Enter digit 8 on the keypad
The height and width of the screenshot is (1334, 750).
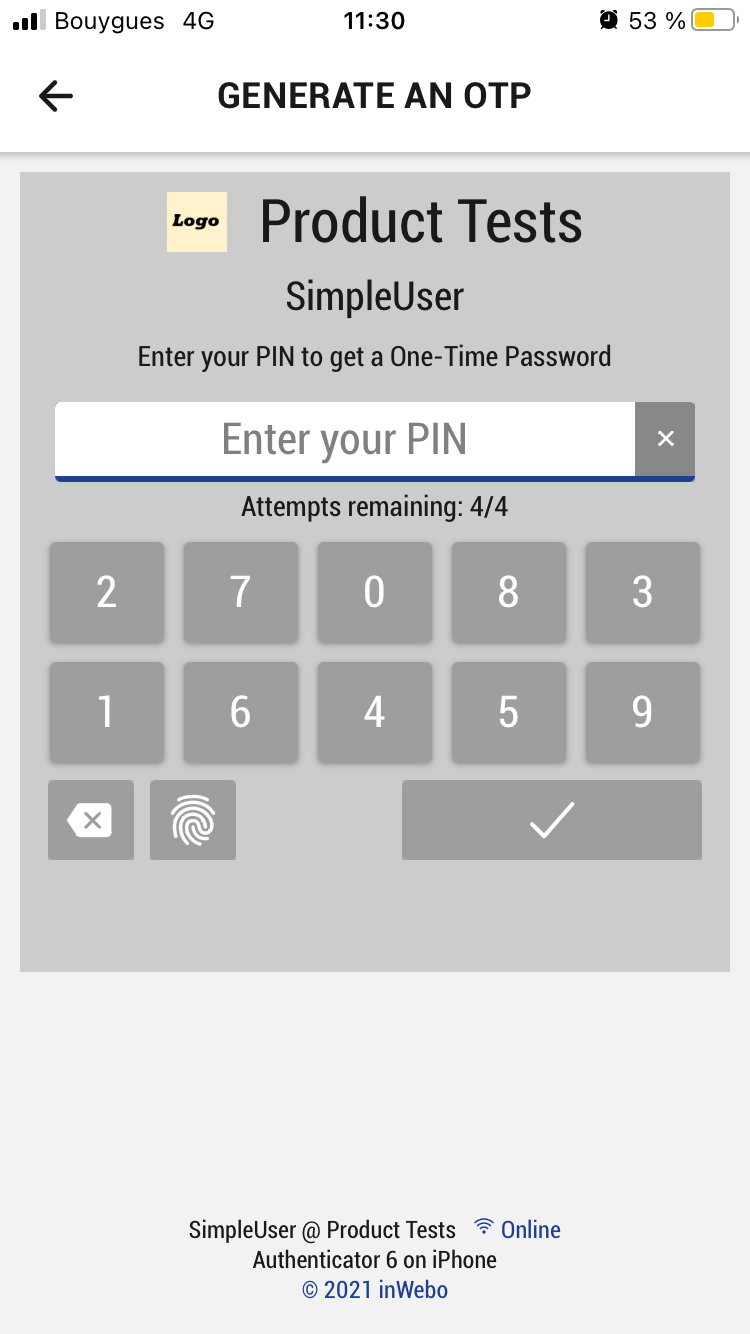(x=508, y=592)
